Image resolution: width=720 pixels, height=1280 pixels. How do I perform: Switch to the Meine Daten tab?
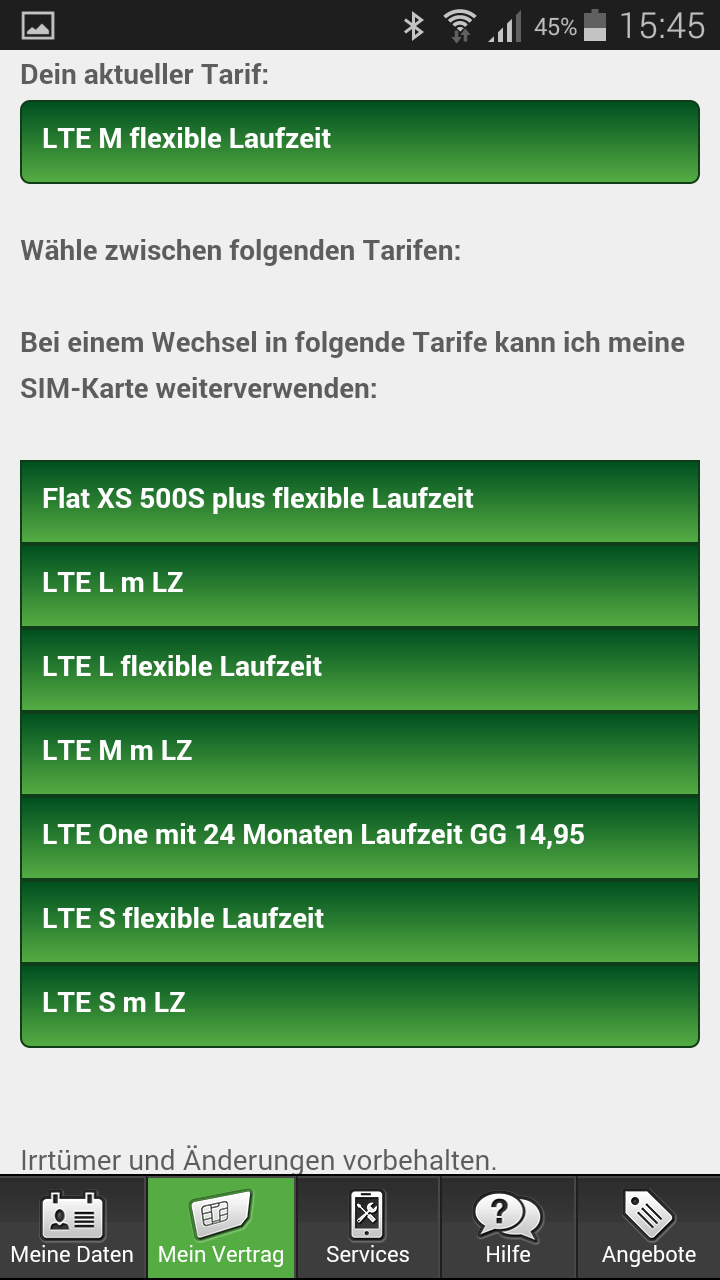(x=72, y=1228)
